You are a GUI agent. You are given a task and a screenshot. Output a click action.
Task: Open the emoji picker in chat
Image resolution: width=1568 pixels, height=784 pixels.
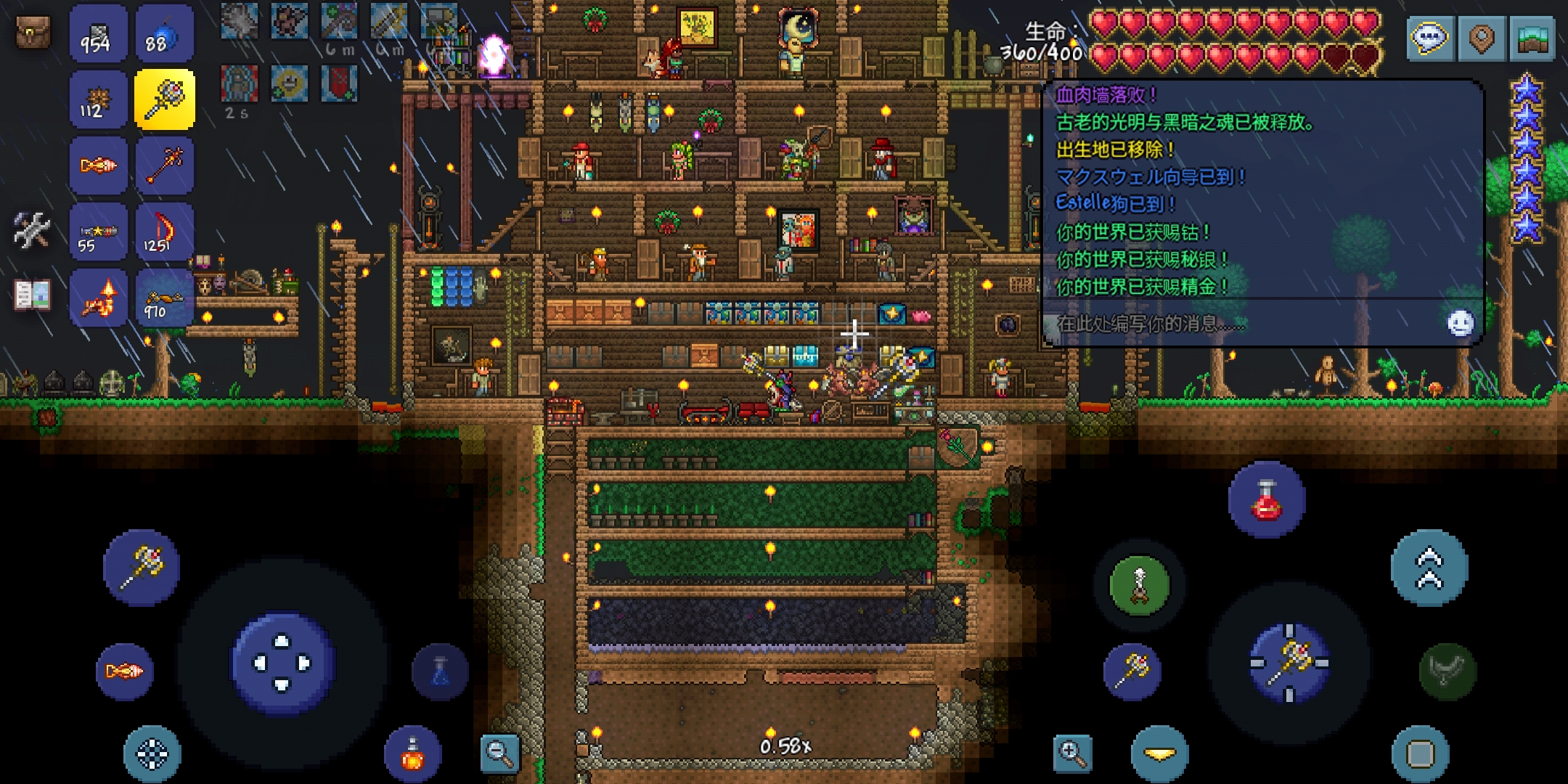(1460, 323)
